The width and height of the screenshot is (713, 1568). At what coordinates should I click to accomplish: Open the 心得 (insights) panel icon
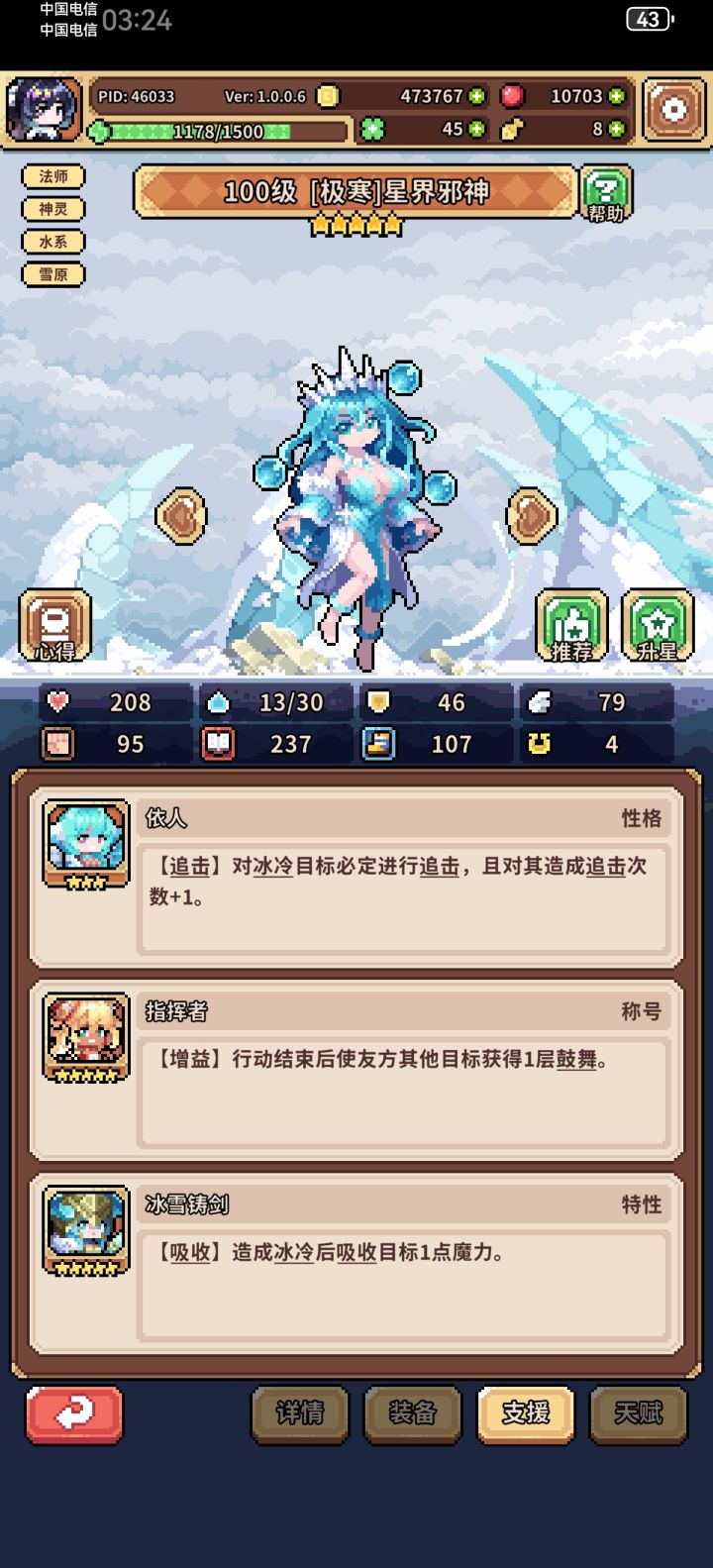(54, 624)
